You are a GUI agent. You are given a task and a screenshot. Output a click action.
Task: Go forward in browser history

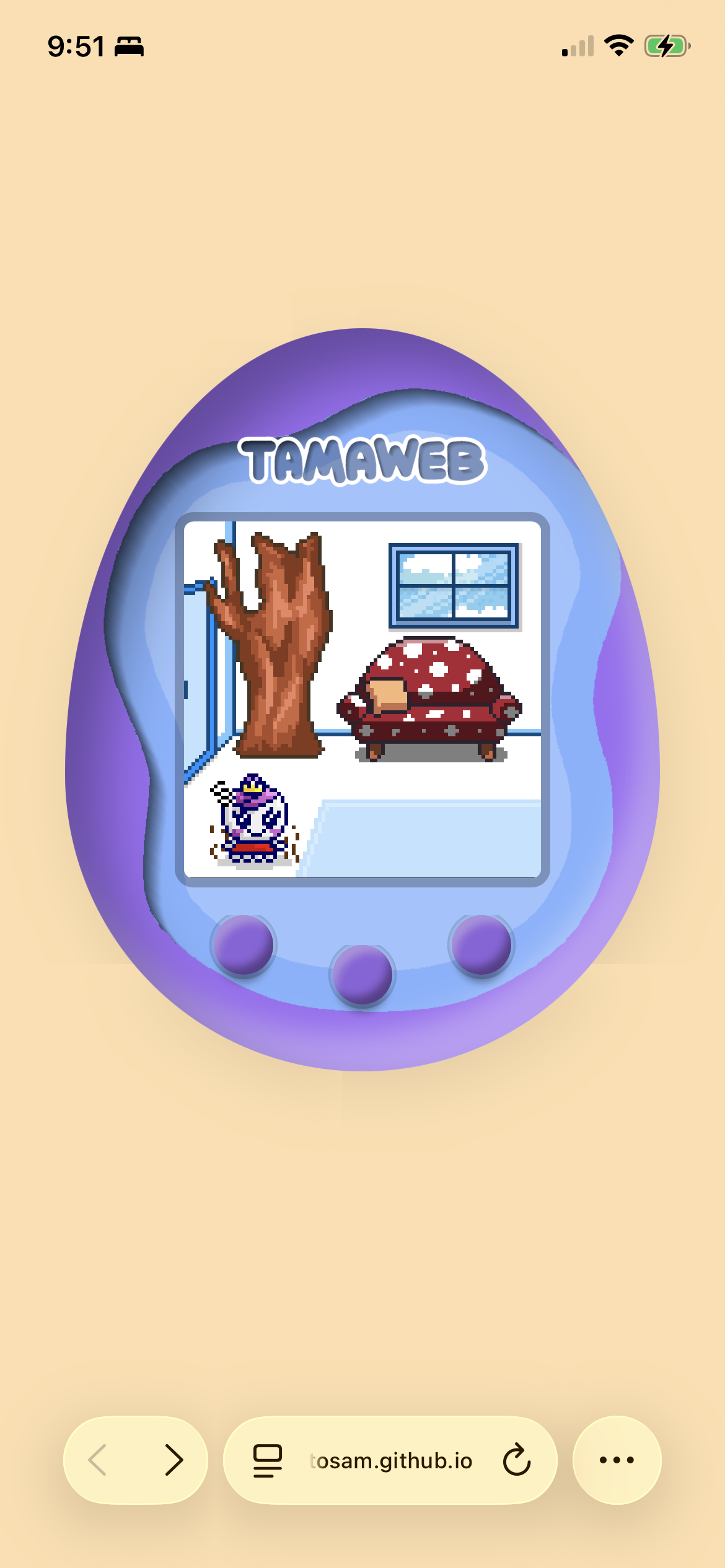pos(174,1460)
